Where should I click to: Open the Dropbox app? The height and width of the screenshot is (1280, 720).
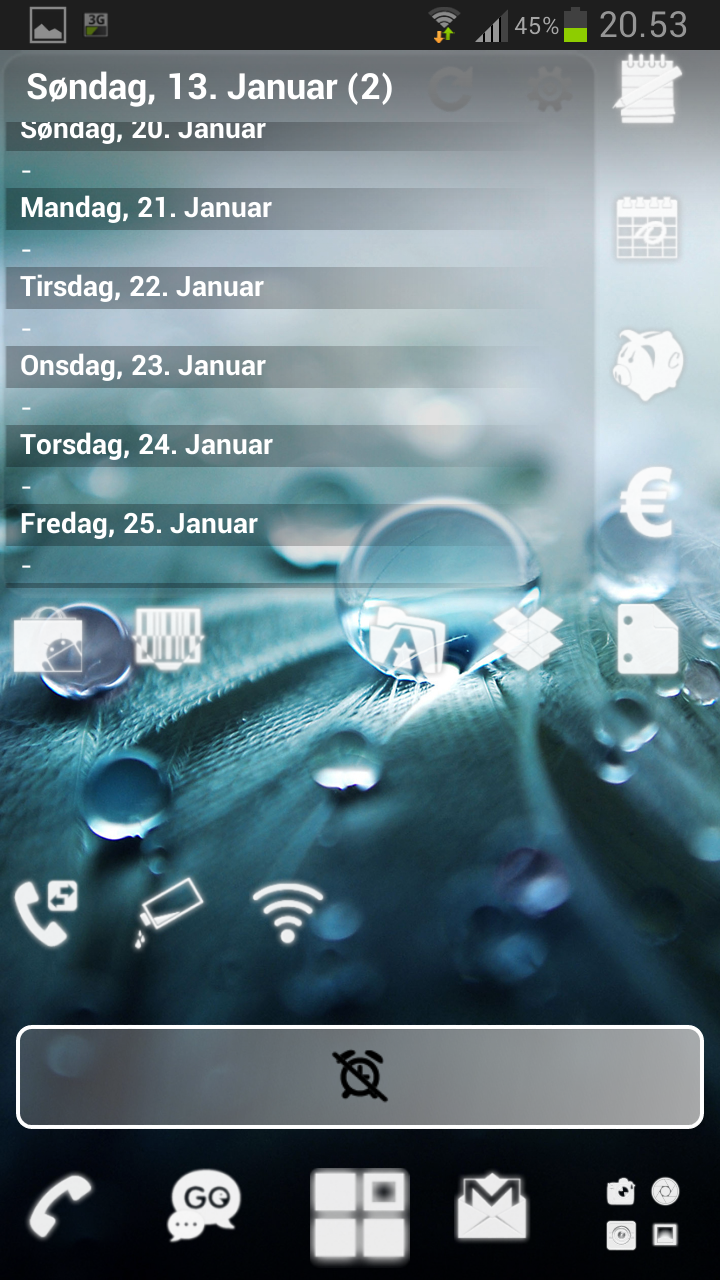click(x=528, y=637)
